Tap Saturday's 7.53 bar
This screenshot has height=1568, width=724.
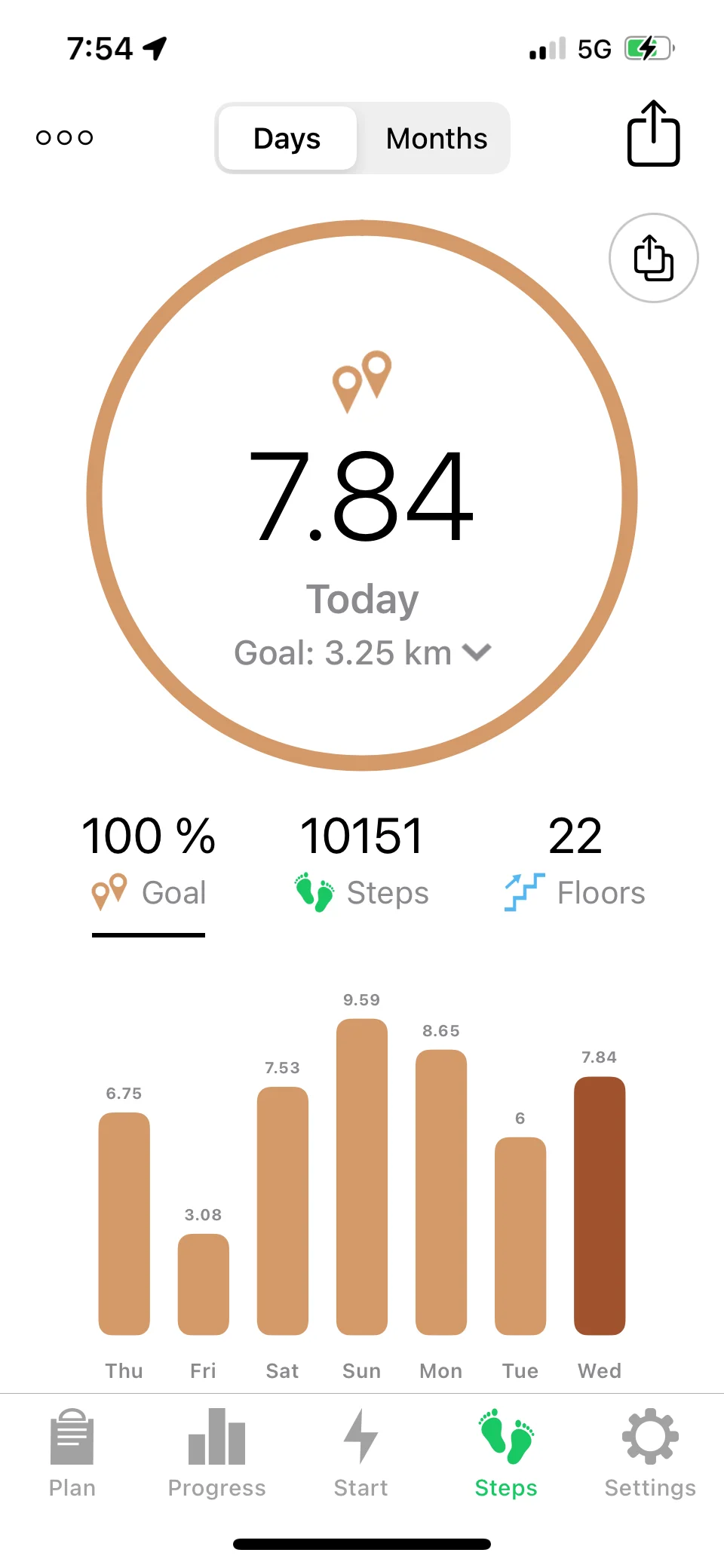[283, 1211]
